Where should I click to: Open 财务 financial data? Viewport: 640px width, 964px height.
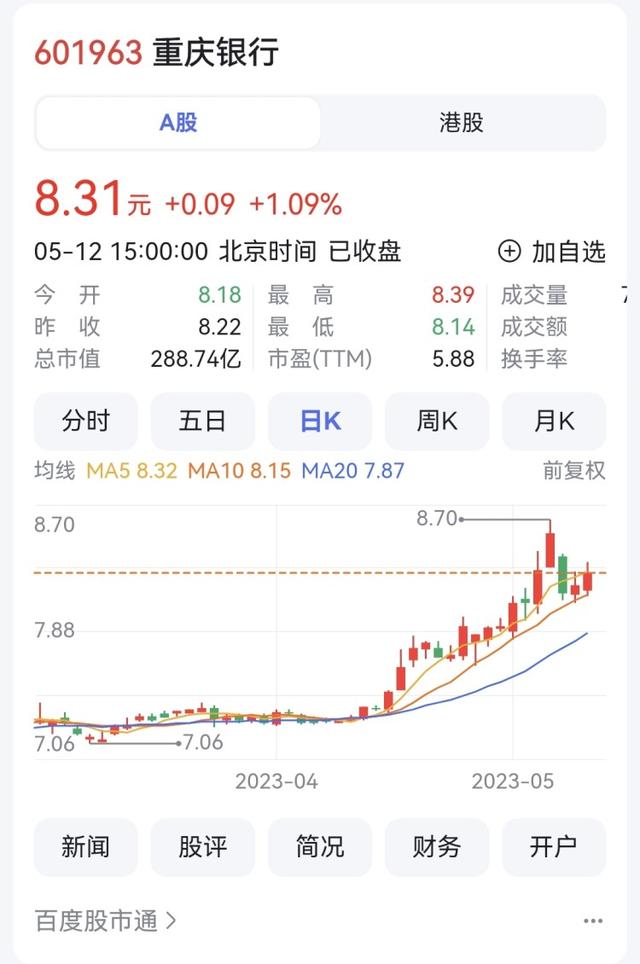coord(437,847)
